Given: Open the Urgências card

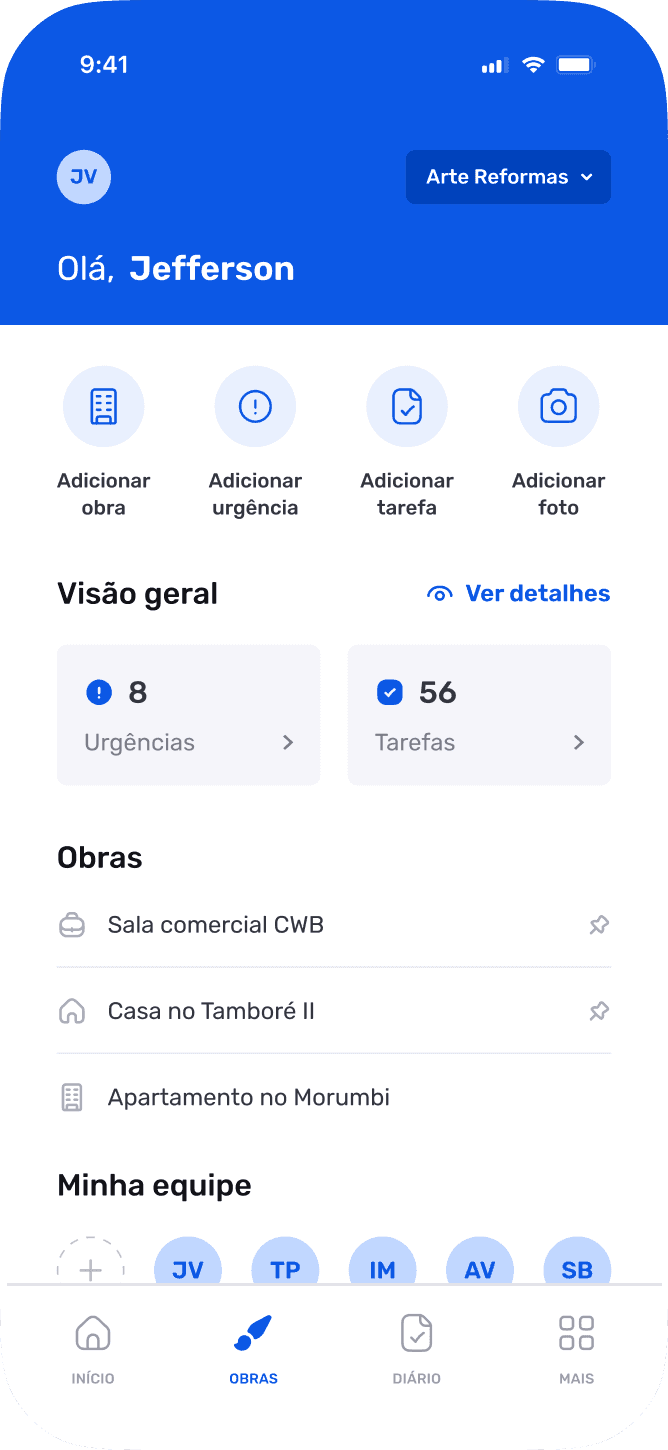Looking at the screenshot, I should (188, 714).
